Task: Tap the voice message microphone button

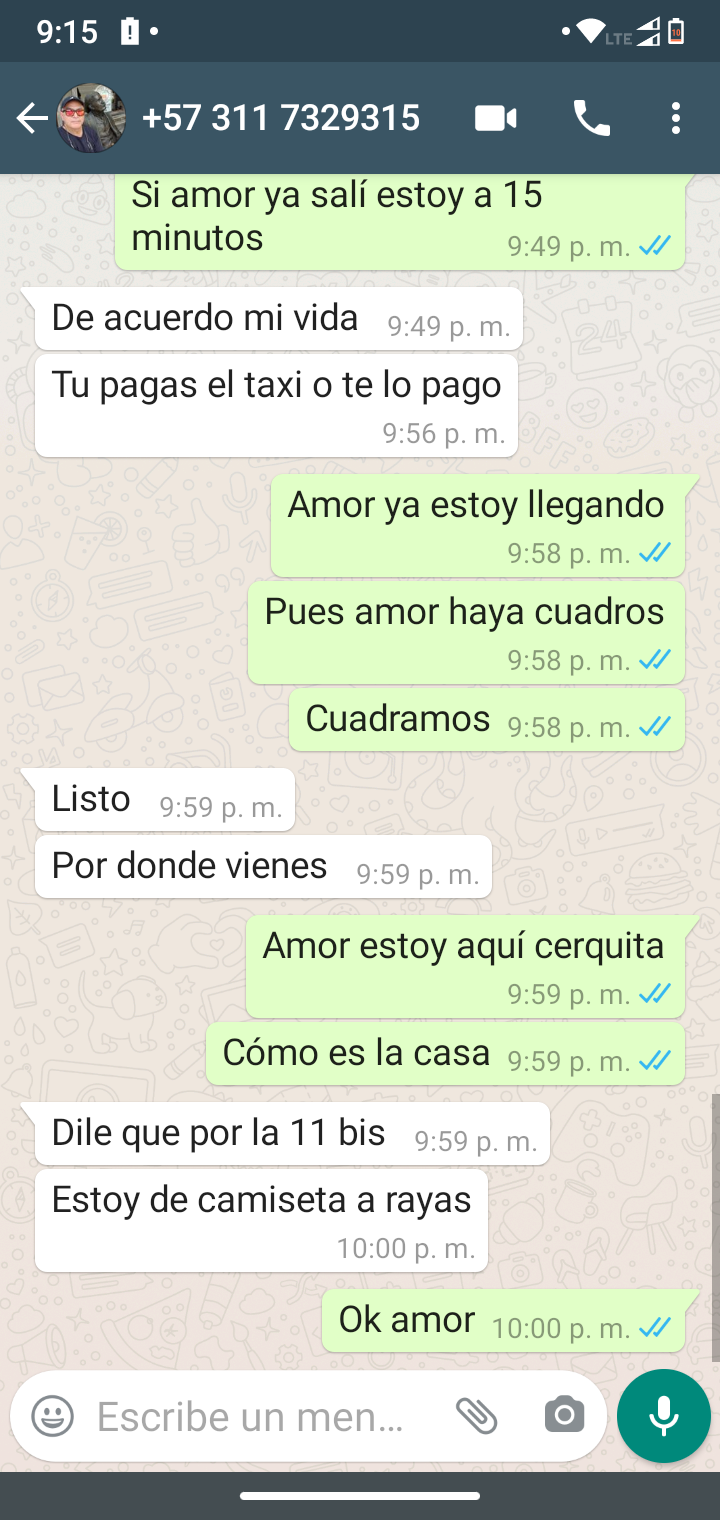Action: click(663, 1416)
